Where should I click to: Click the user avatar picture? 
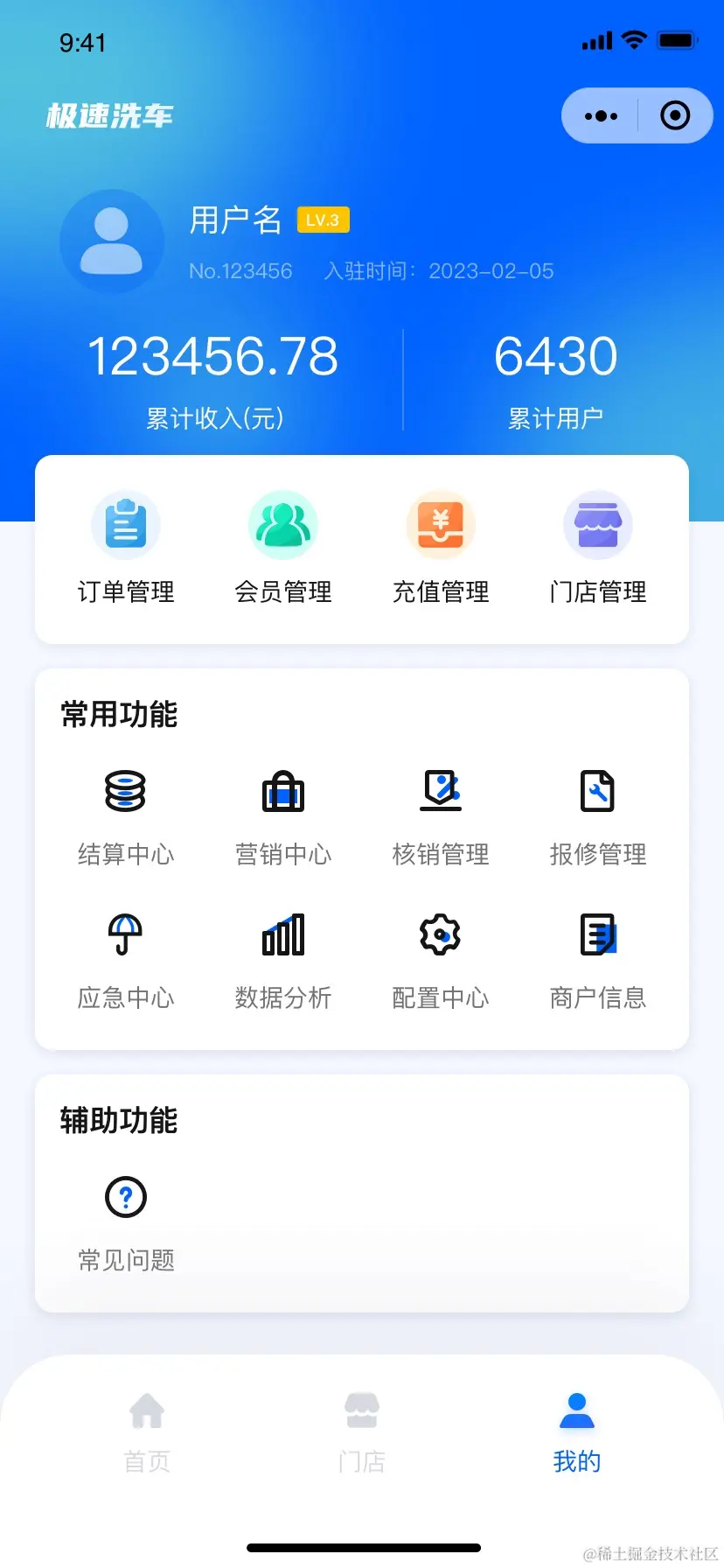click(x=112, y=242)
